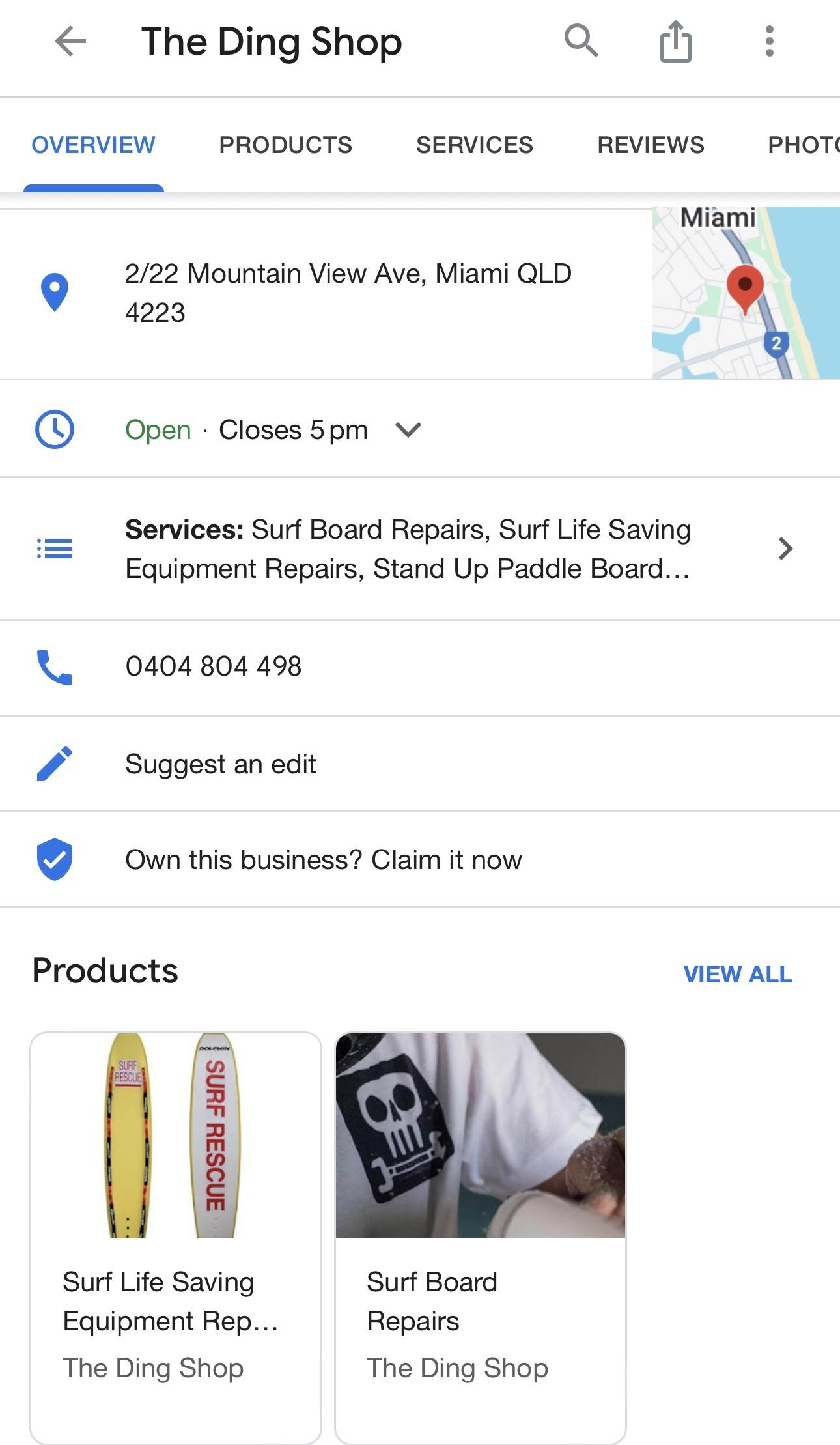Open the Surf Board Repairs card

[480, 1237]
